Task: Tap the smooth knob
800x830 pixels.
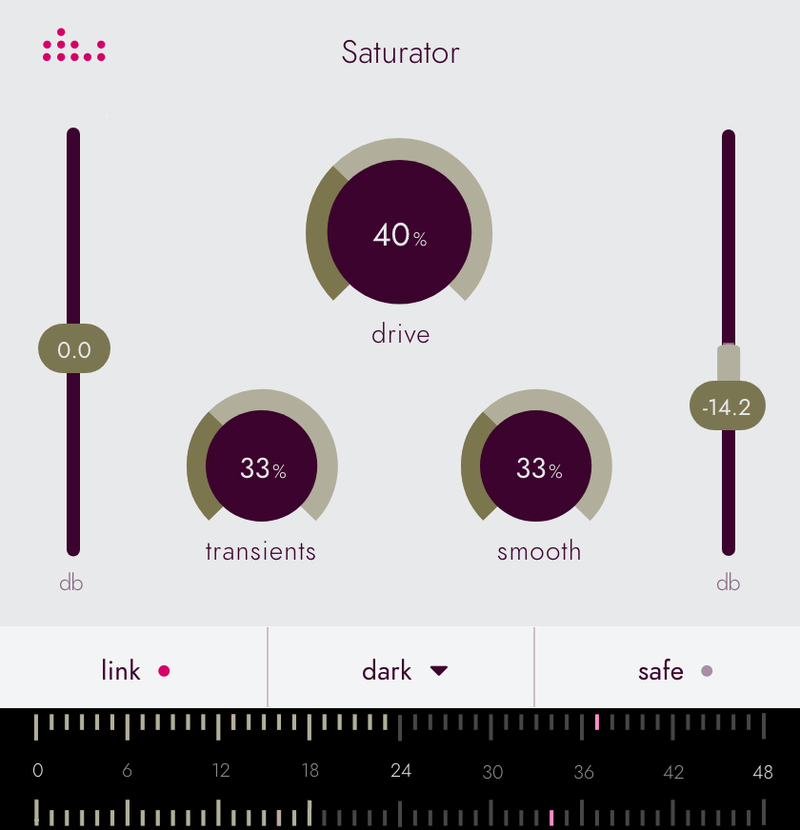Action: tap(537, 466)
